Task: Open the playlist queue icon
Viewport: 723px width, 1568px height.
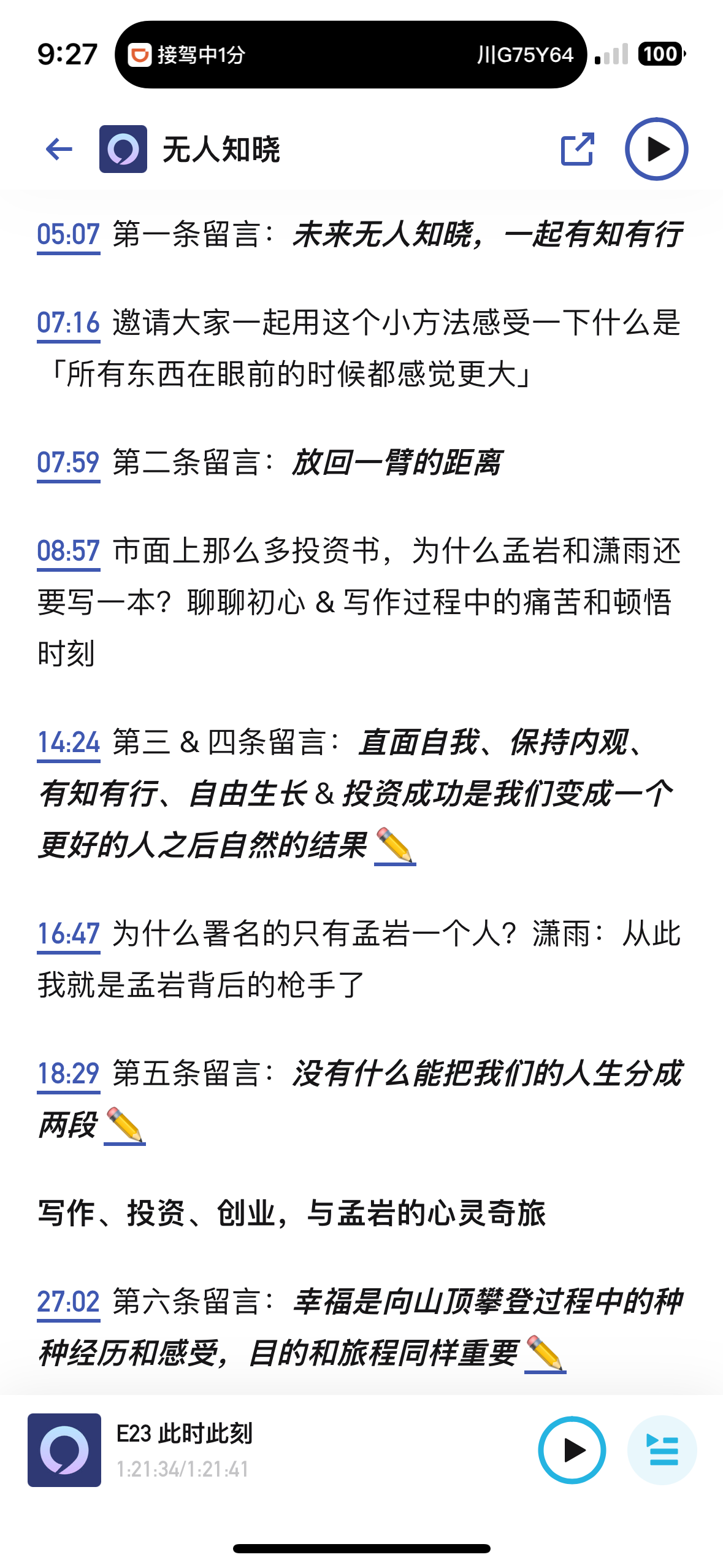Action: (x=662, y=1450)
